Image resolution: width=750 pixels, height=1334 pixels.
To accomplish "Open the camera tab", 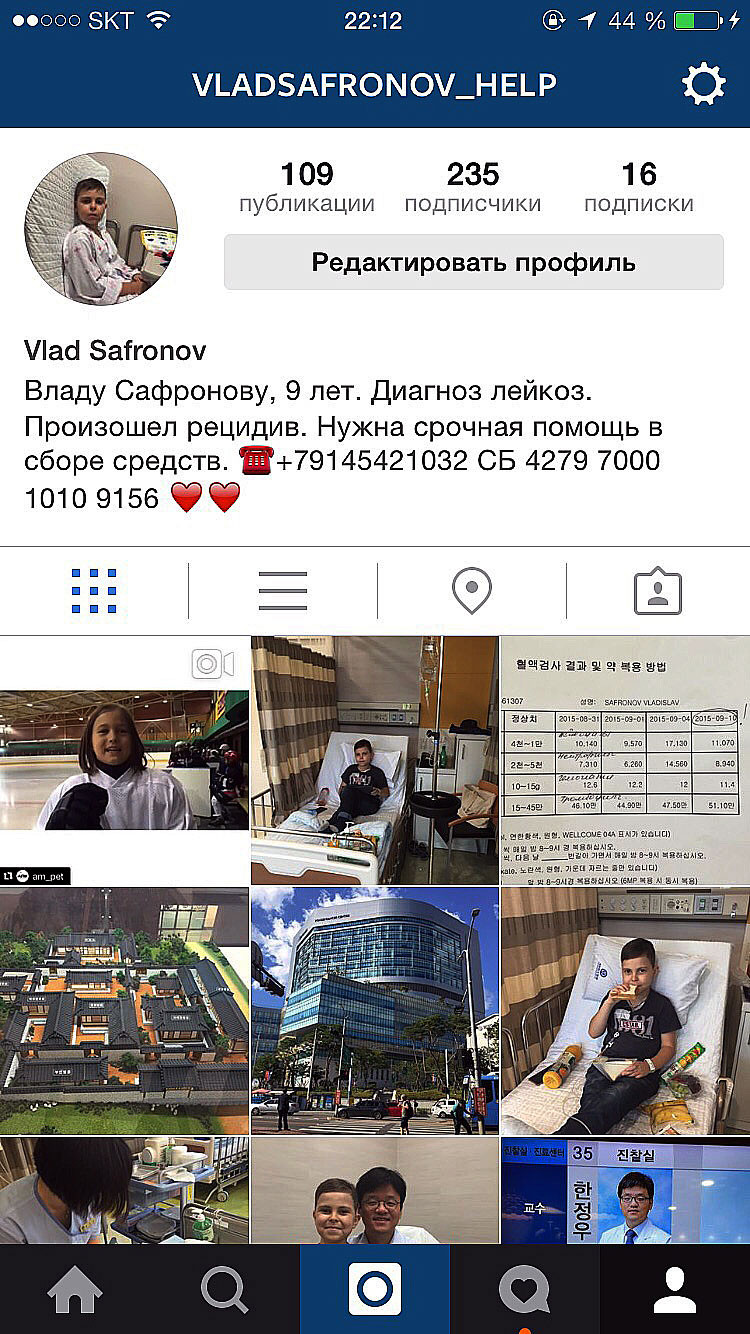I will click(x=375, y=1290).
